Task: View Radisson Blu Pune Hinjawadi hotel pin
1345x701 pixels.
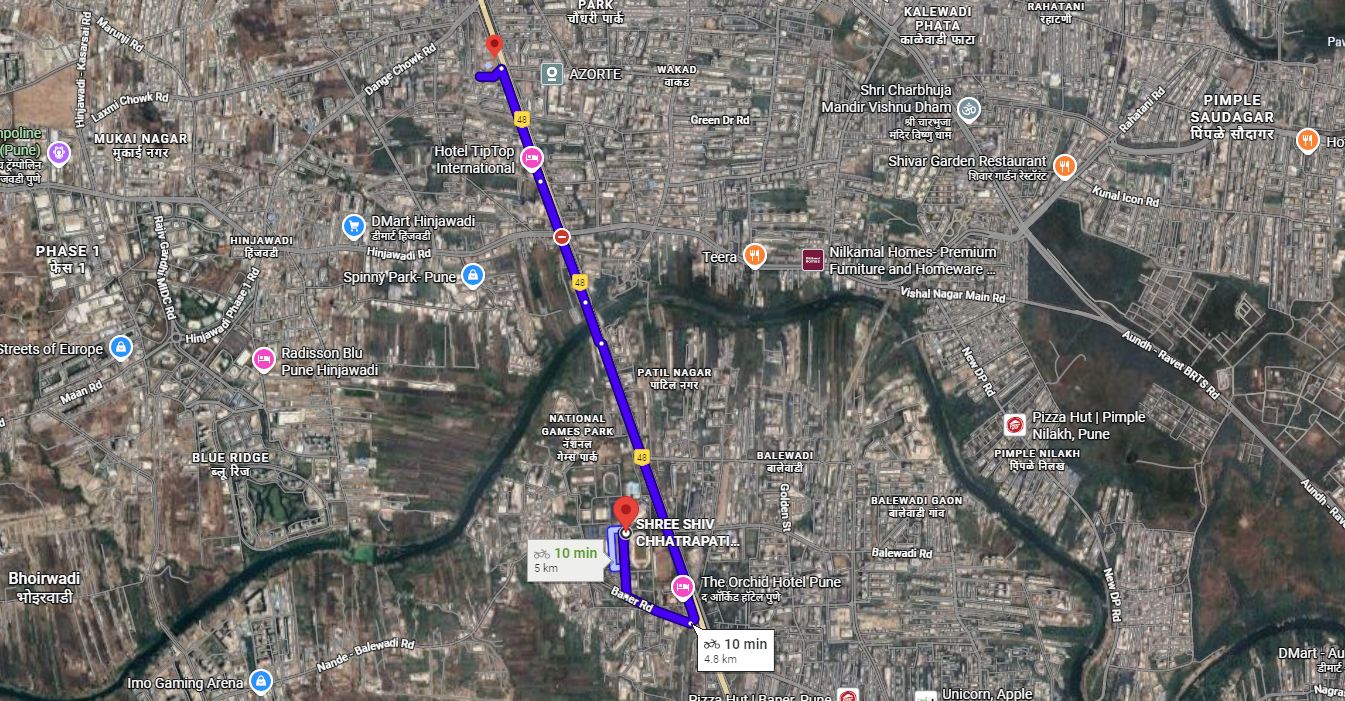Action: click(264, 360)
